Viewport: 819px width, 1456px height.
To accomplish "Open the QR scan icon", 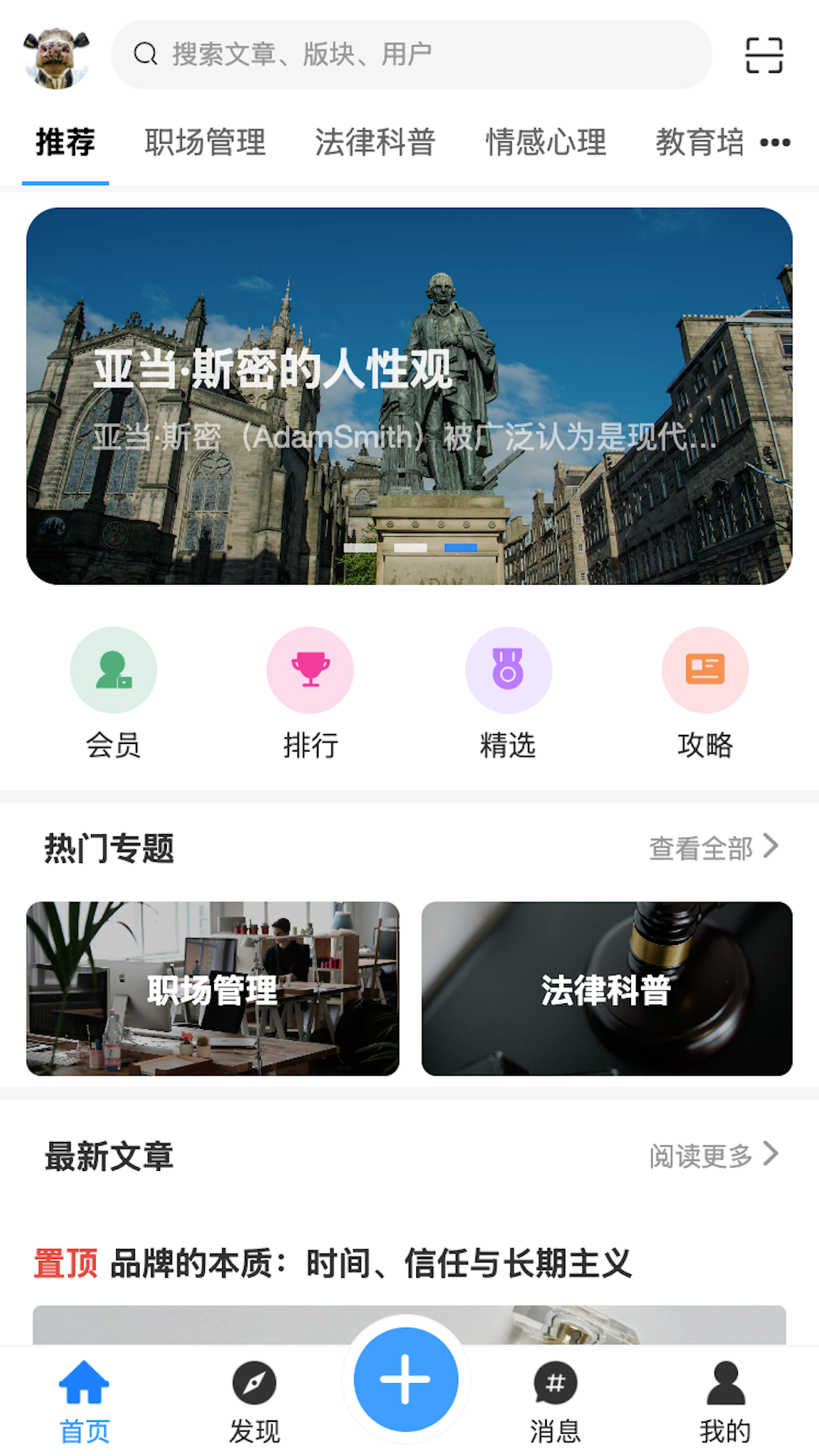I will (x=764, y=55).
